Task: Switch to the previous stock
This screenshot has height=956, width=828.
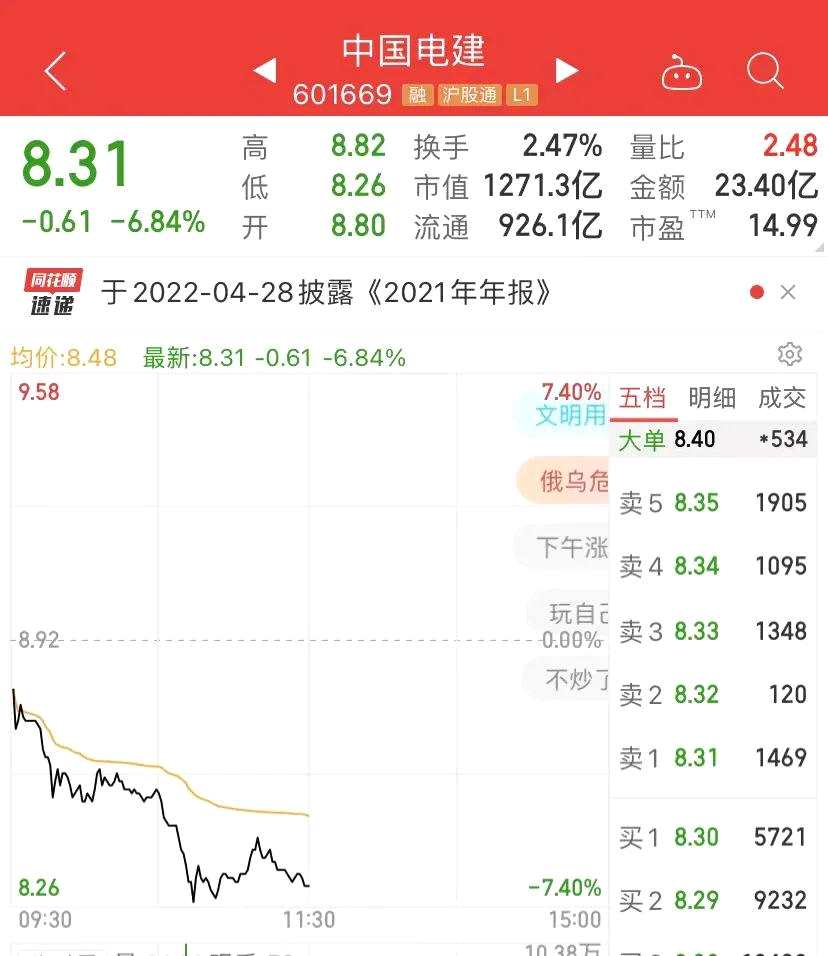Action: [x=264, y=71]
